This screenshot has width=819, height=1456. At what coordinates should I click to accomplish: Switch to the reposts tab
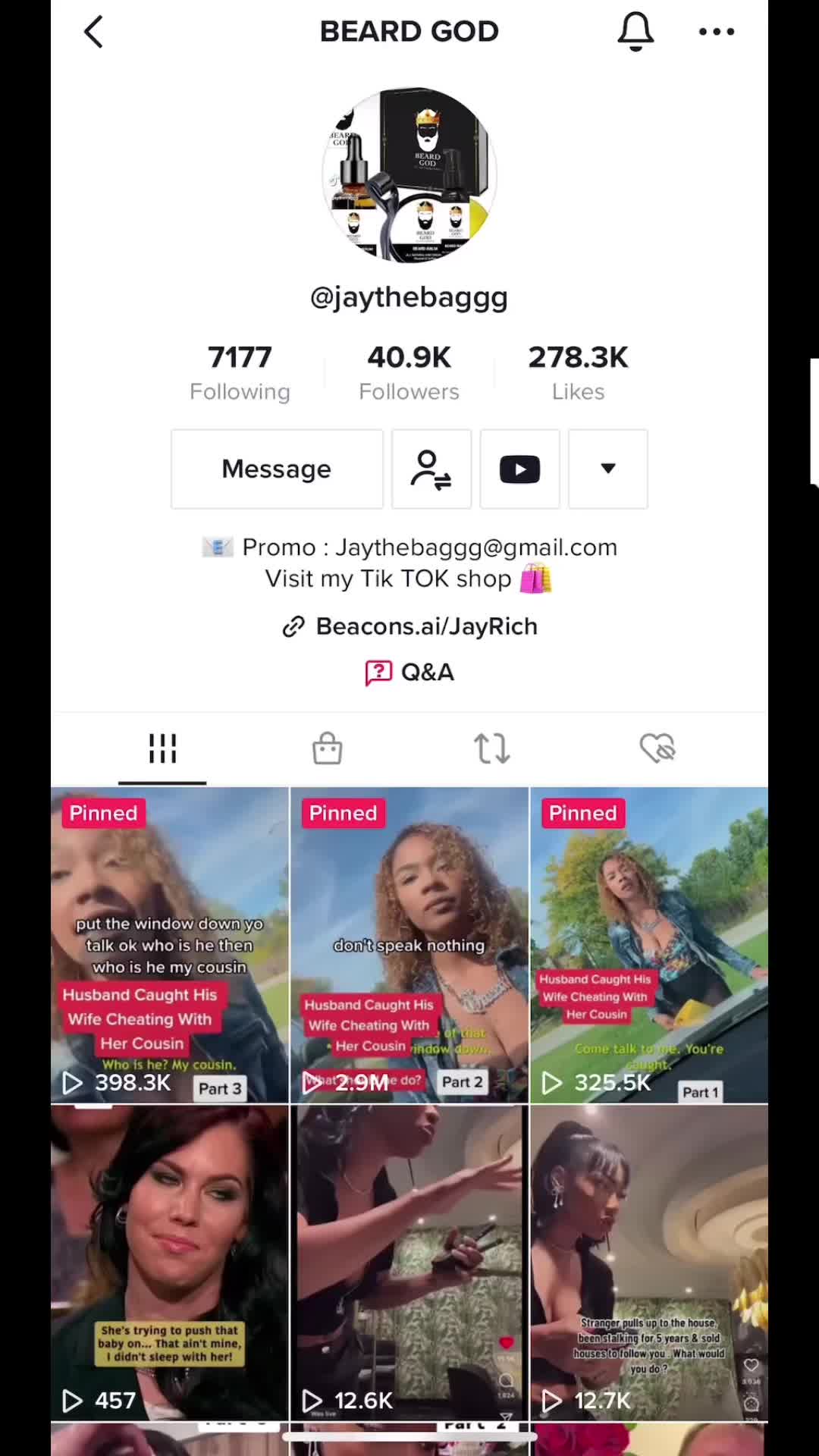[x=491, y=748]
